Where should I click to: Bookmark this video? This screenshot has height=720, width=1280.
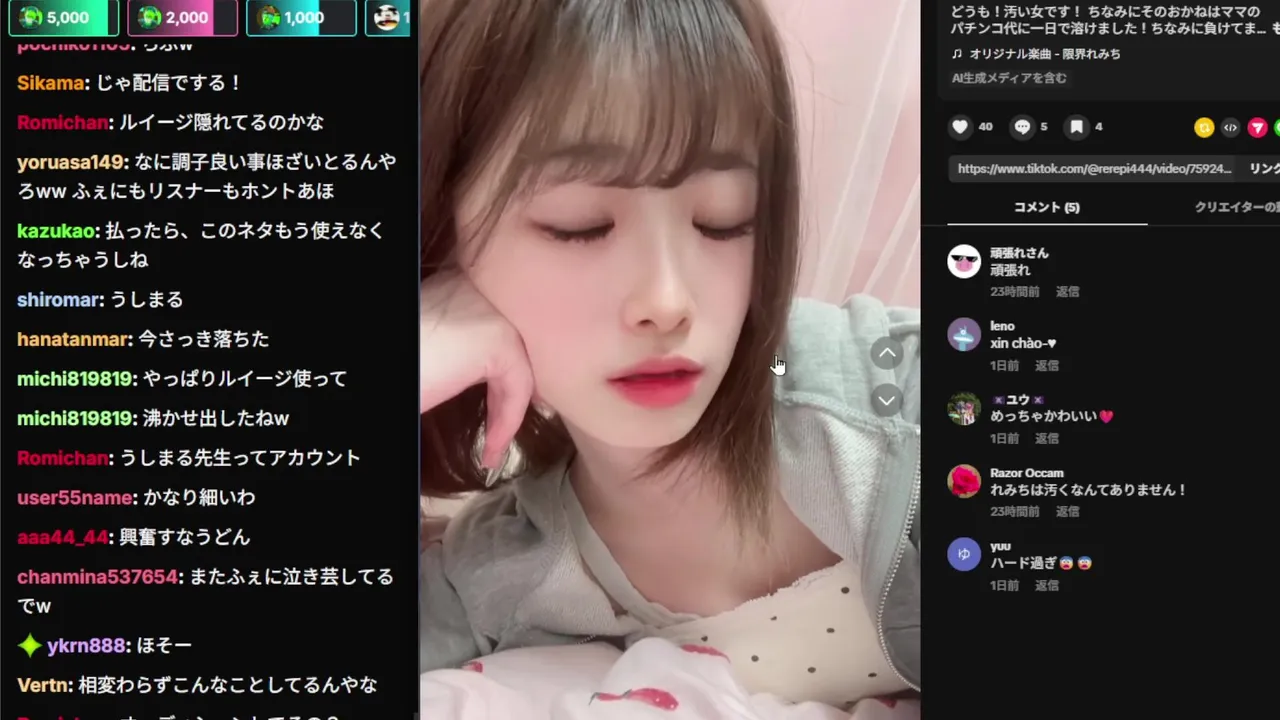point(1076,127)
